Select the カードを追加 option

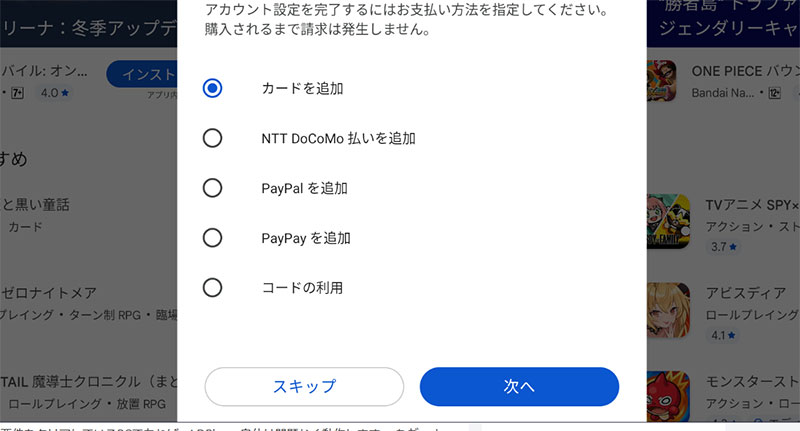[212, 88]
